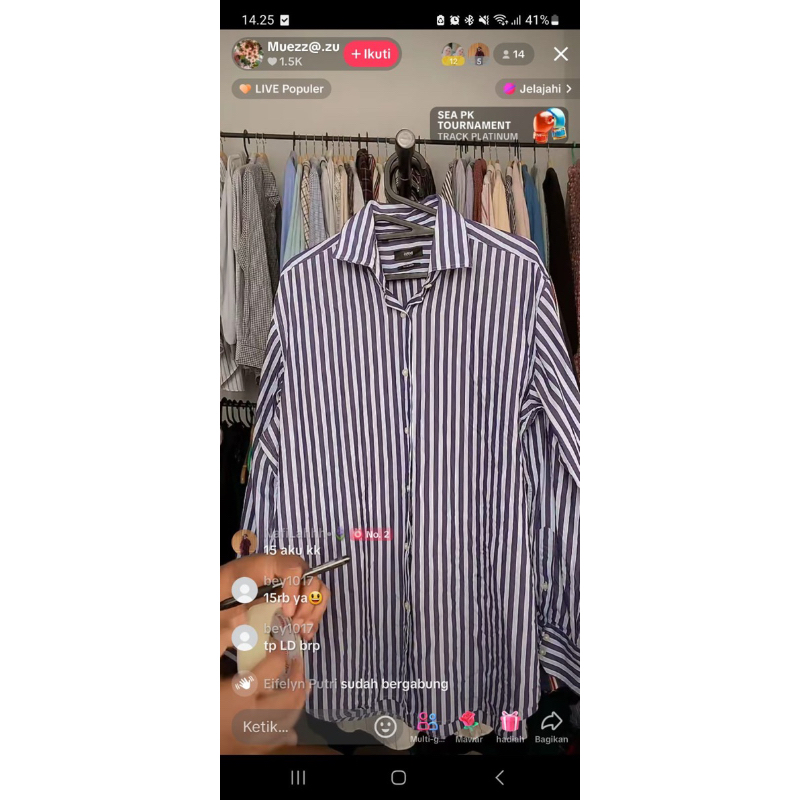Open the emoji picker

385,727
